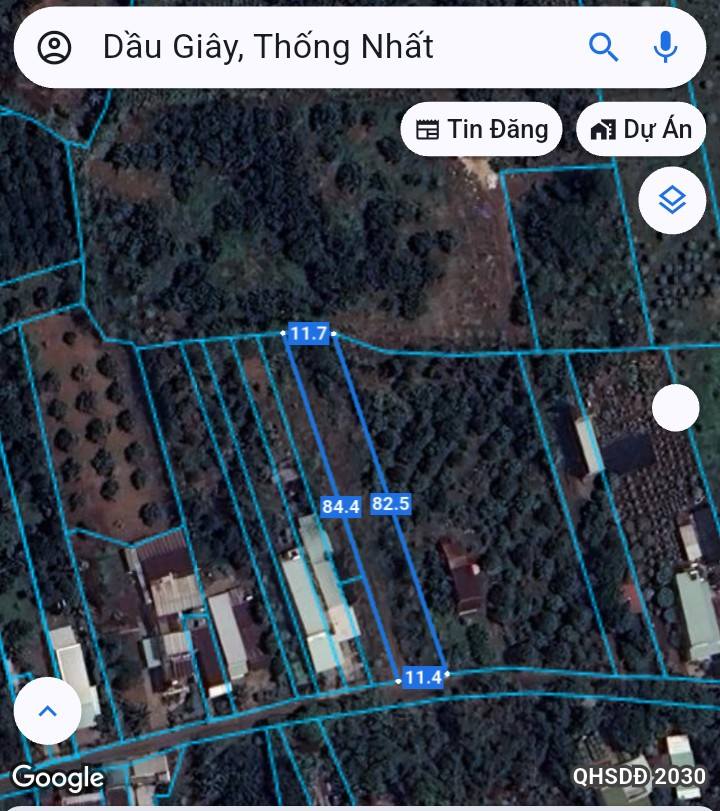Viewport: 720px width, 811px height.
Task: Open the account profile icon
Action: tap(54, 47)
